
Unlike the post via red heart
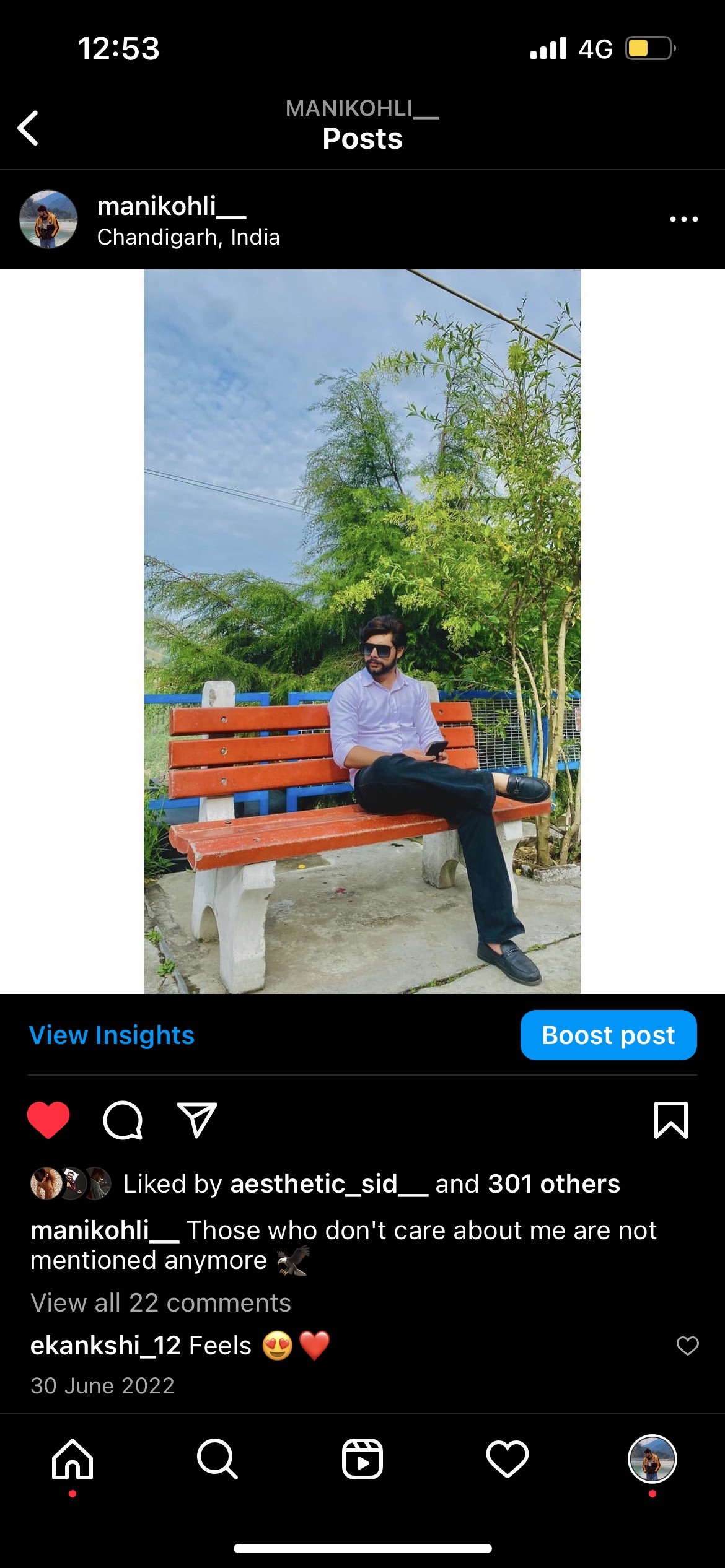(48, 1120)
